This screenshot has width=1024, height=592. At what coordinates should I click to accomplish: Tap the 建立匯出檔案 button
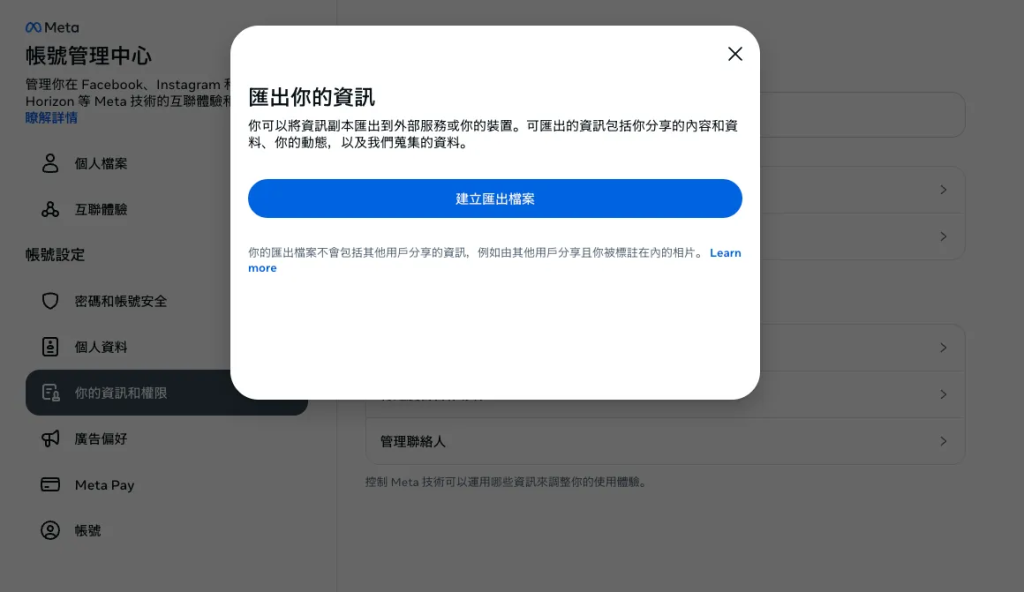tap(495, 199)
